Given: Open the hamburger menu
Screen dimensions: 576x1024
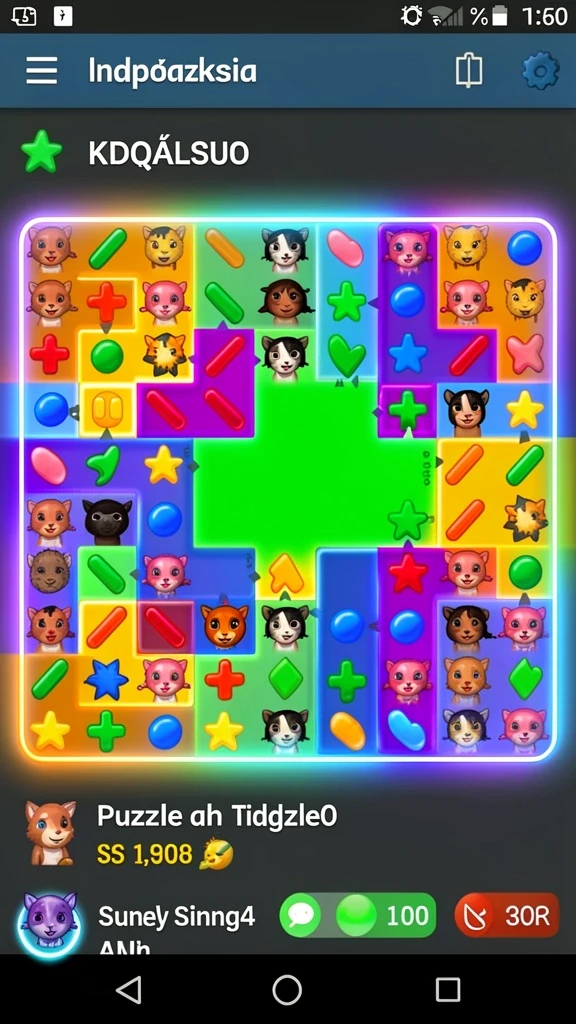Looking at the screenshot, I should 42,71.
